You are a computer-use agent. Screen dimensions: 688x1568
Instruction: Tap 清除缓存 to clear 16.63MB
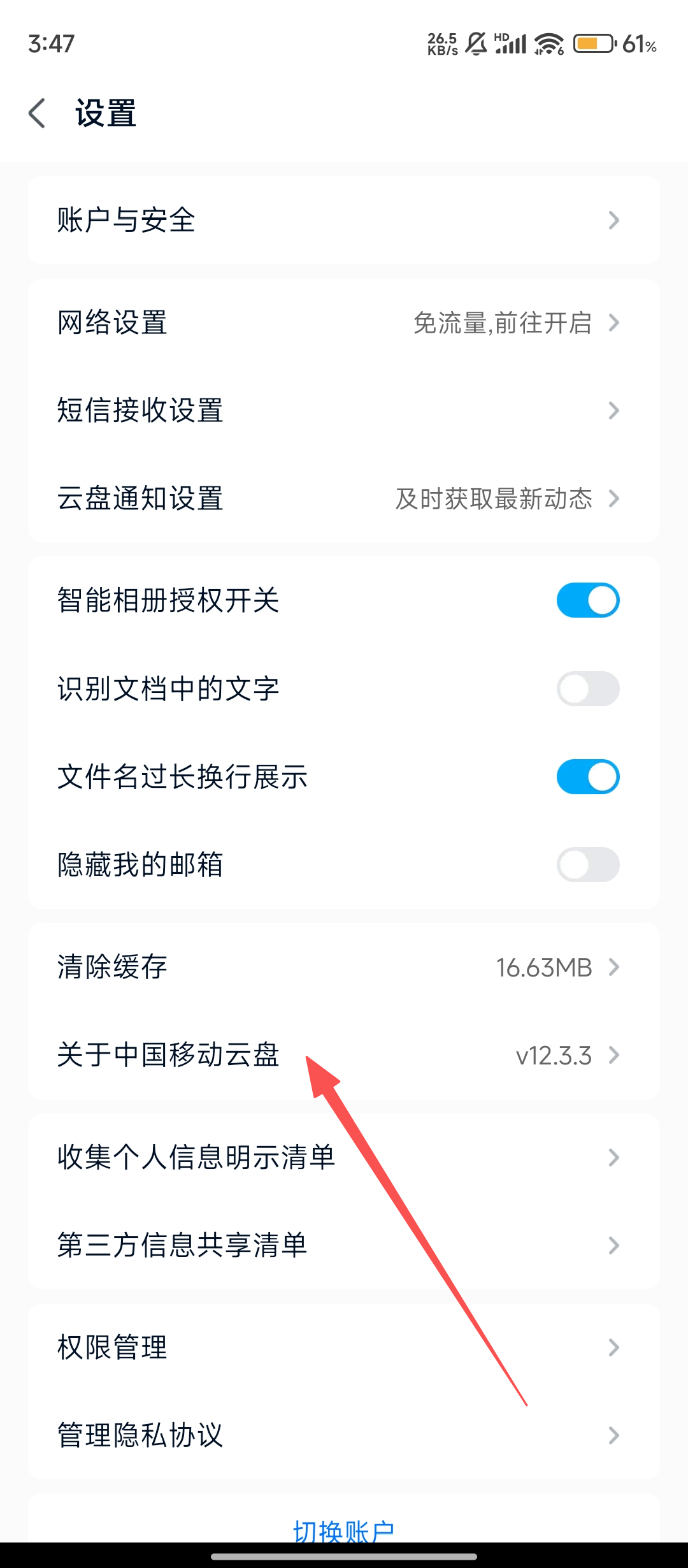(x=344, y=968)
